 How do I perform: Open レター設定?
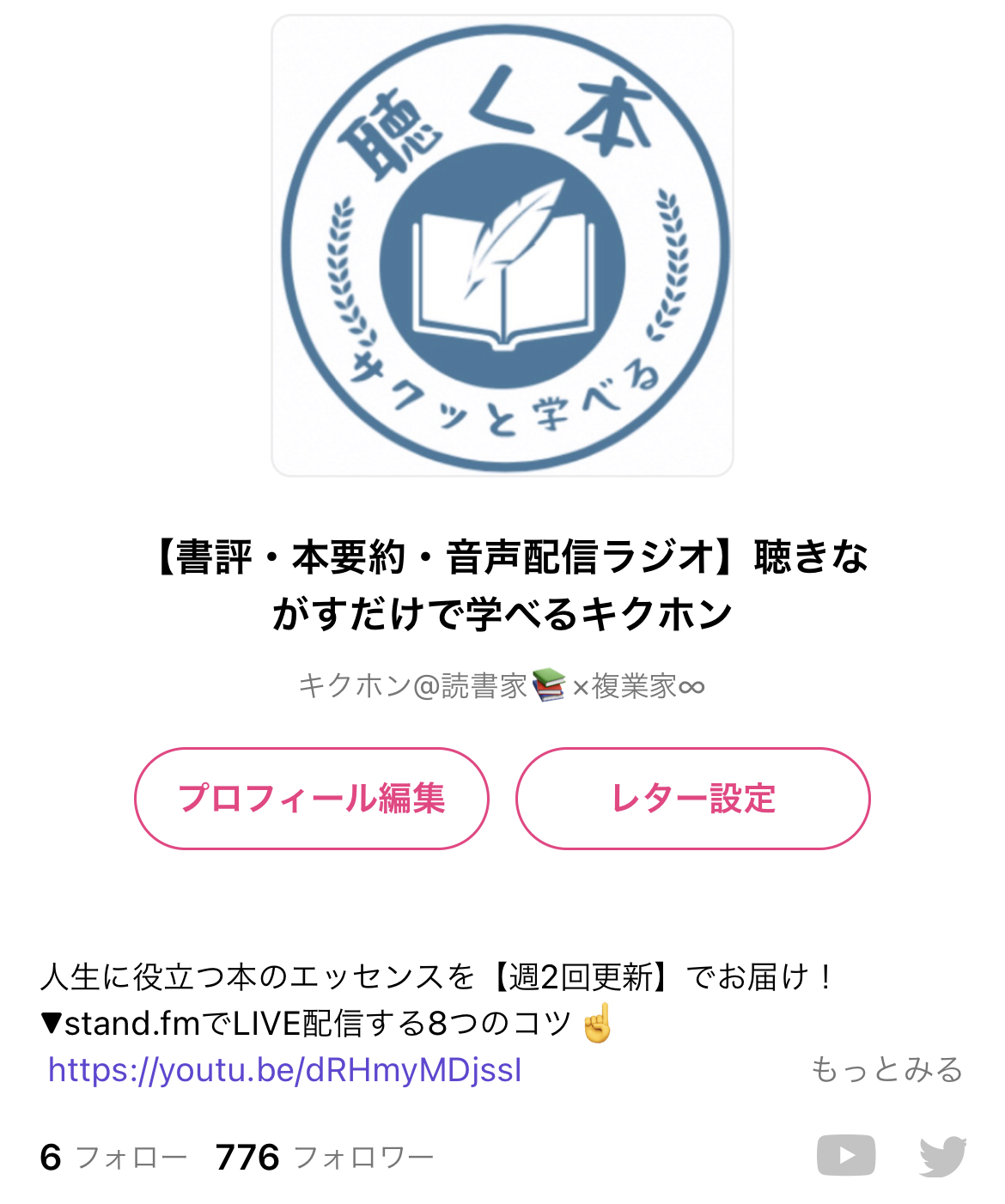click(x=692, y=799)
